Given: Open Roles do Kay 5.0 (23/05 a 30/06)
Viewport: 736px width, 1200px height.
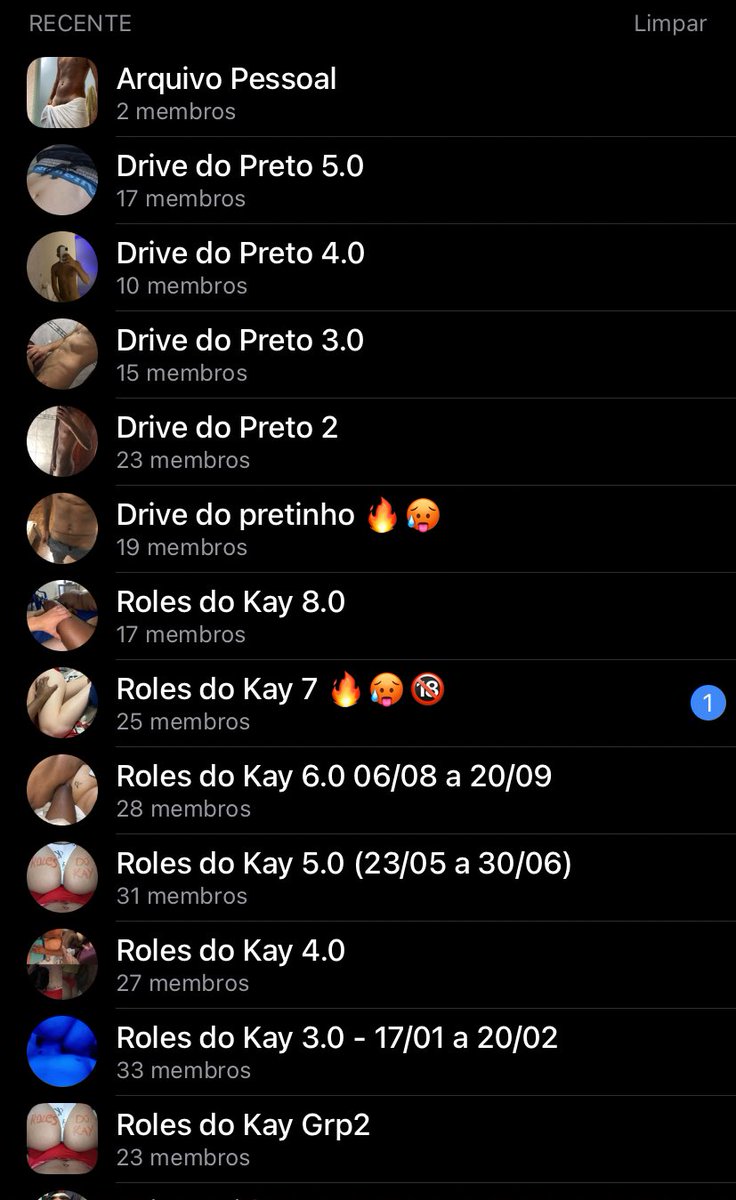Looking at the screenshot, I should (x=344, y=876).
